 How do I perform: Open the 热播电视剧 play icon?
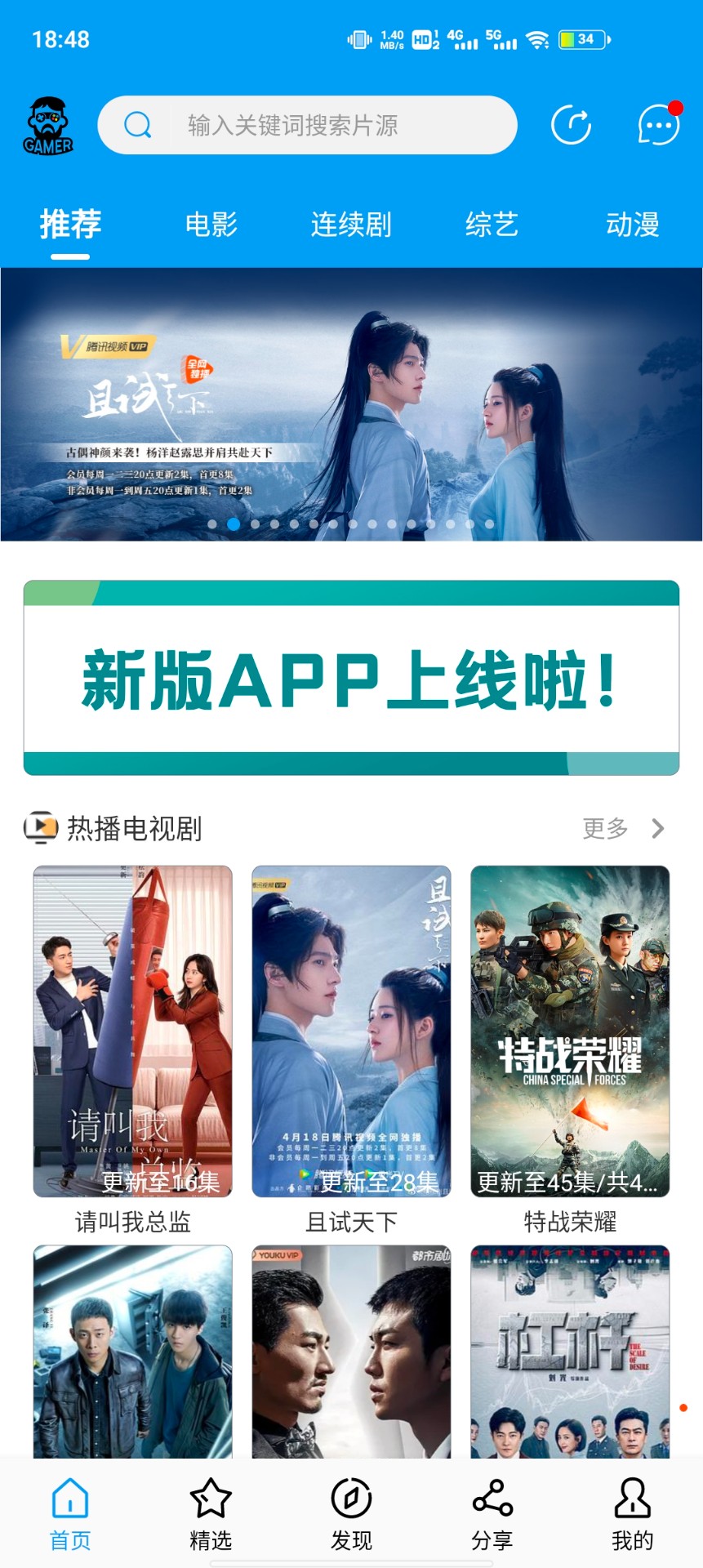coord(41,828)
